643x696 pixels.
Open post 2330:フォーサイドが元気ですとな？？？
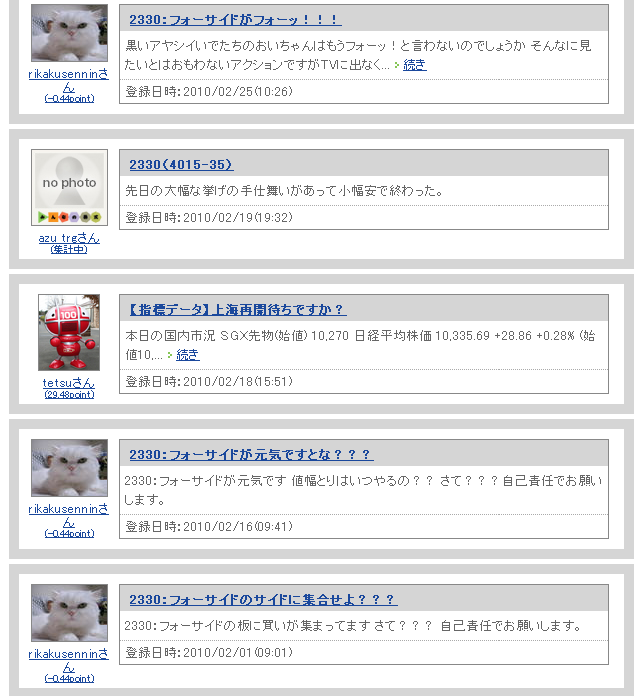[250, 454]
